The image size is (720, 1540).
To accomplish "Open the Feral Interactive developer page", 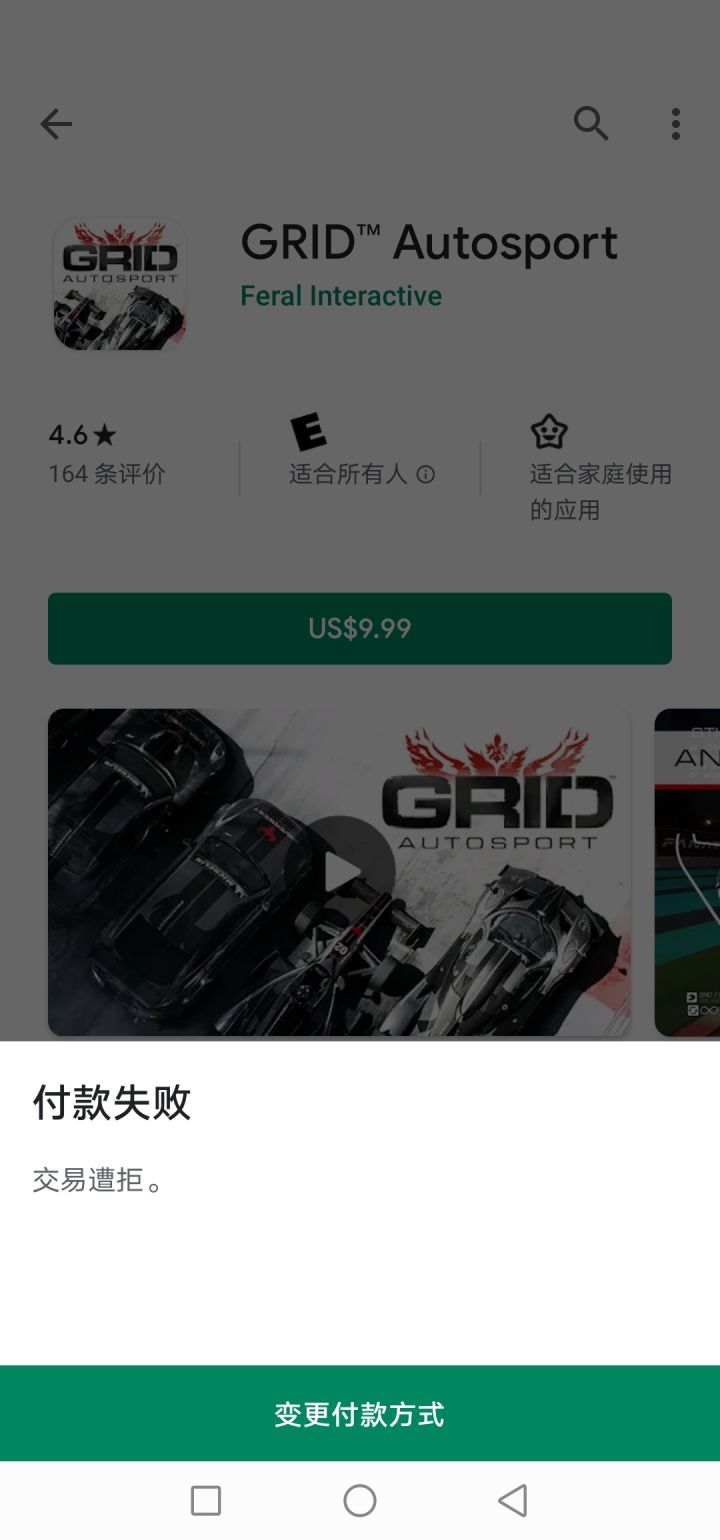I will pyautogui.click(x=340, y=295).
